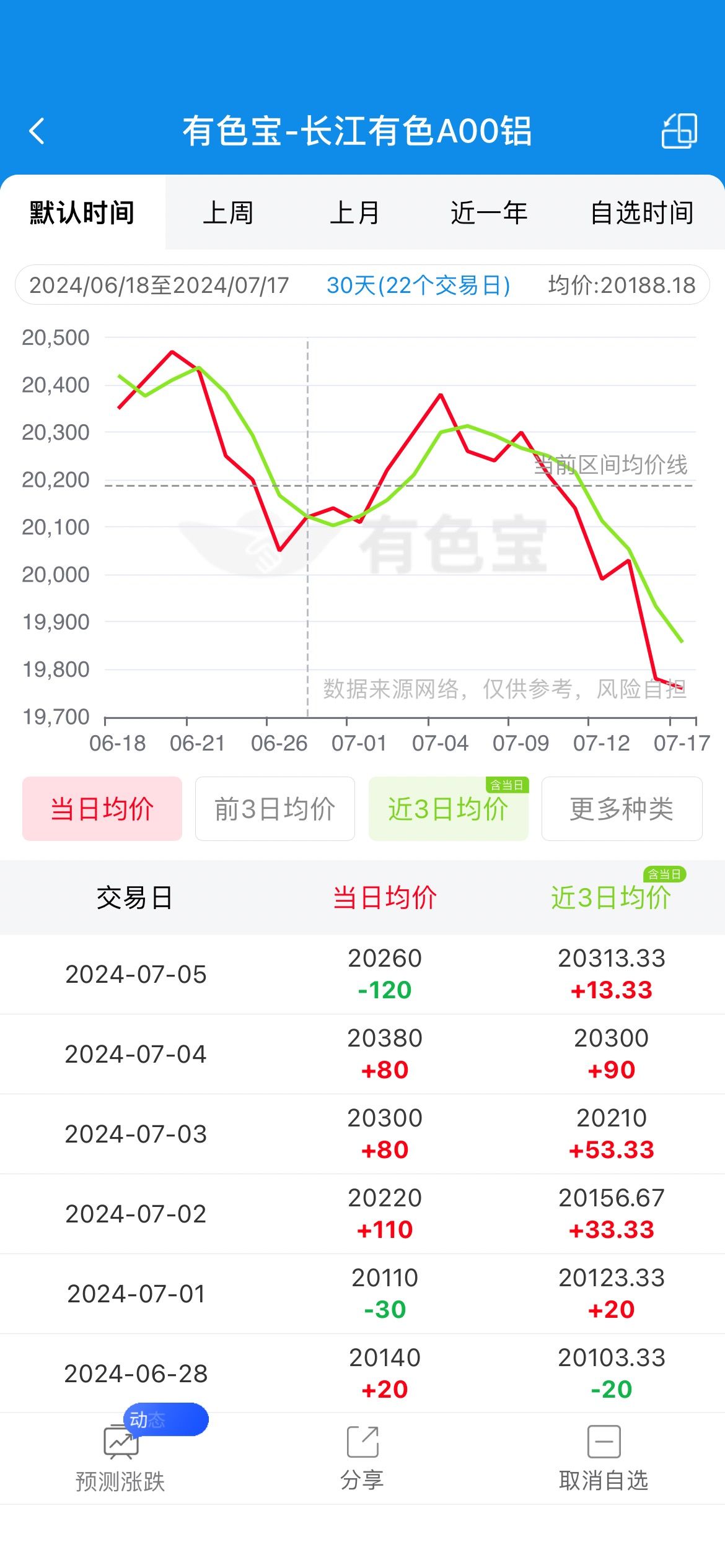Toggle the 当日均价 line chip
Viewport: 725px width, 1568px height.
tap(102, 809)
